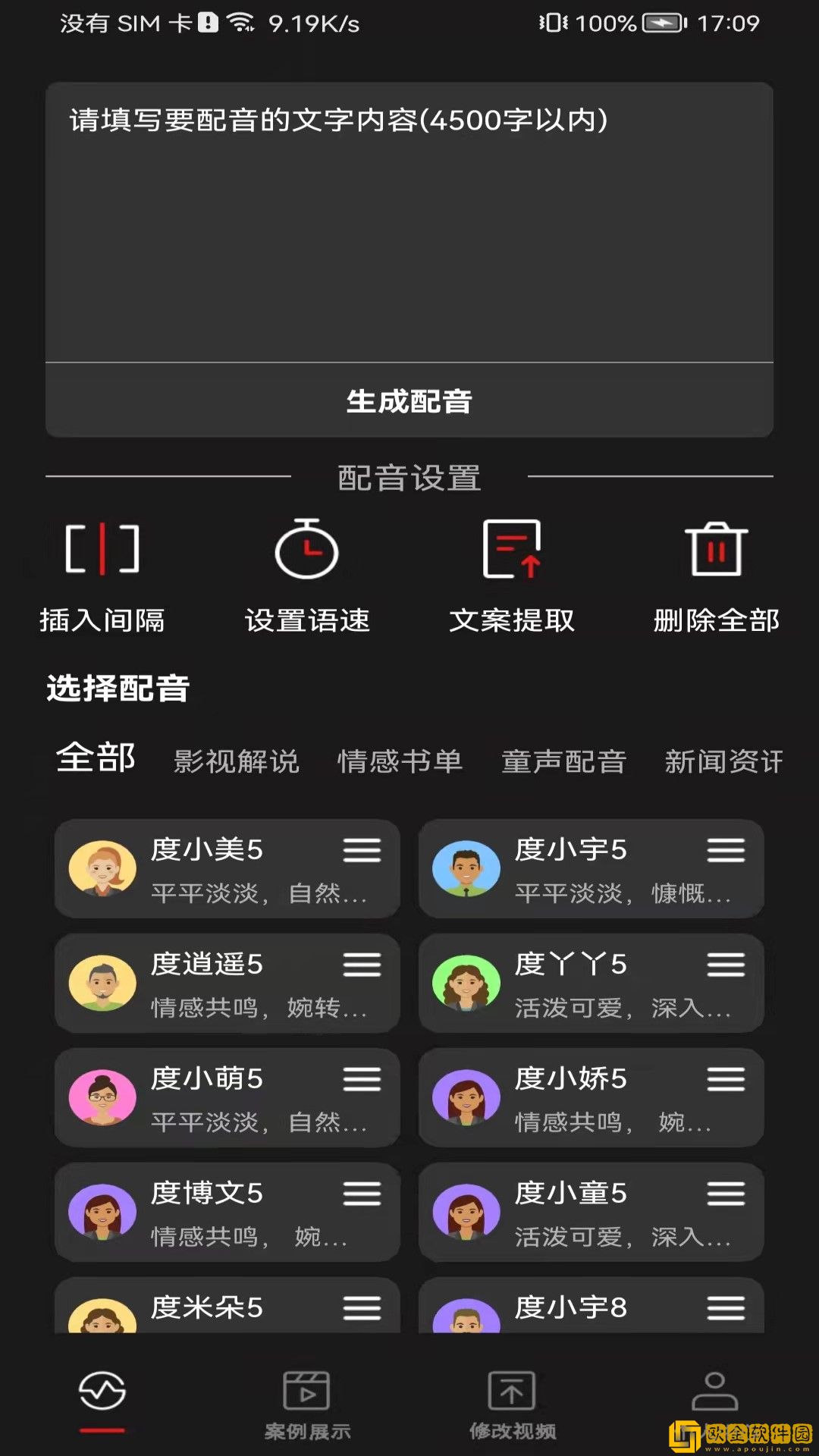Open the menu icon on 度丫丫5
819x1456 pixels.
(x=726, y=965)
